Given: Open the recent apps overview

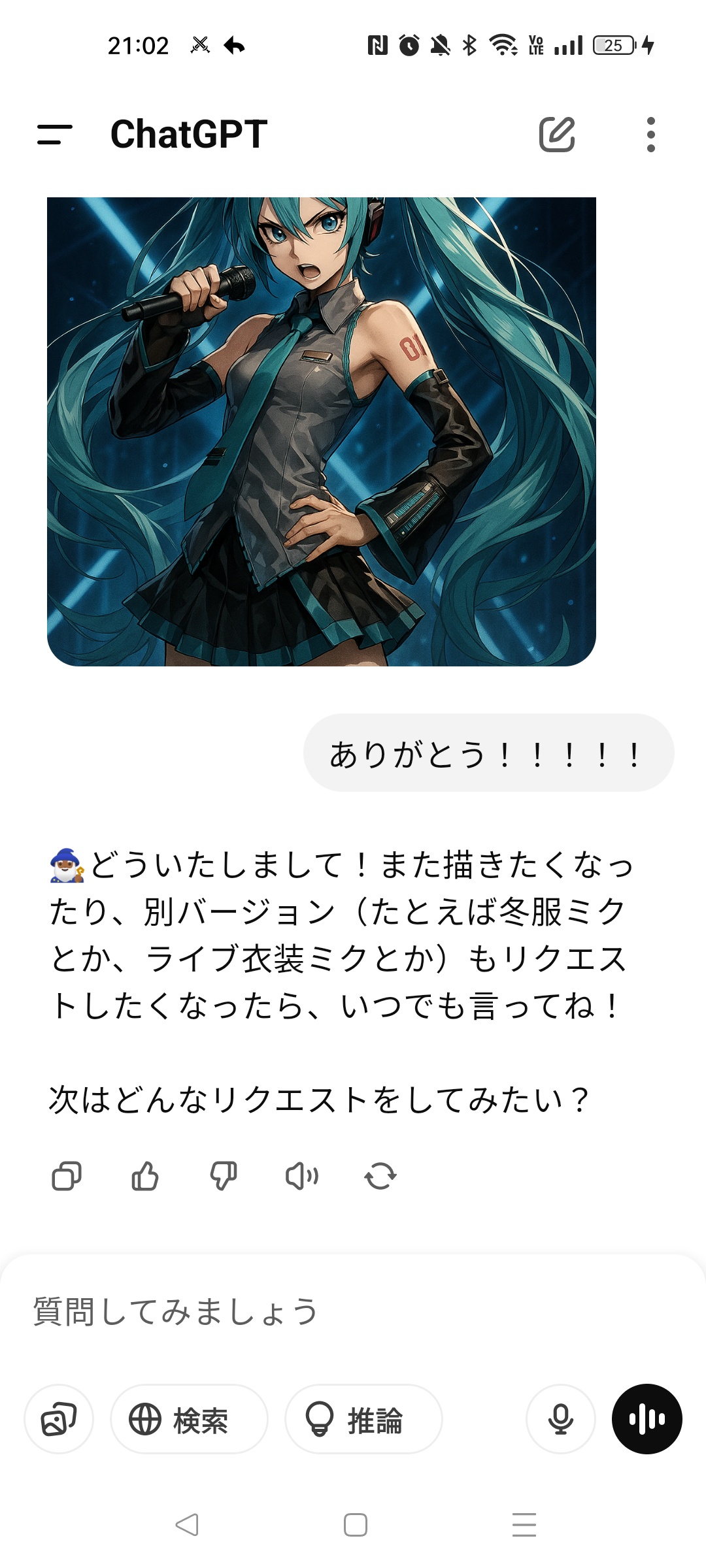Looking at the screenshot, I should click(524, 1525).
